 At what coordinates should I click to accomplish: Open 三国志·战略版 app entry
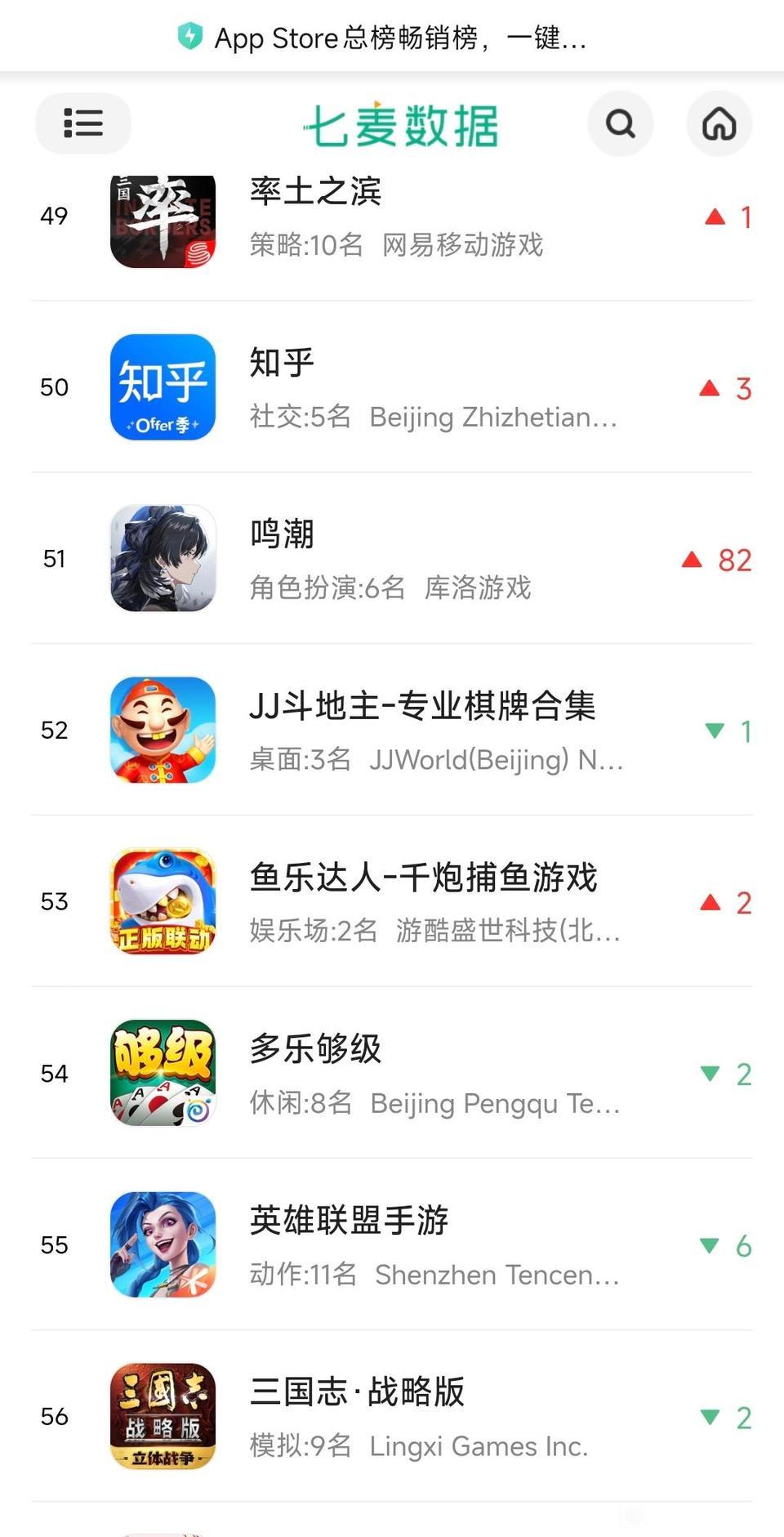(x=357, y=1392)
